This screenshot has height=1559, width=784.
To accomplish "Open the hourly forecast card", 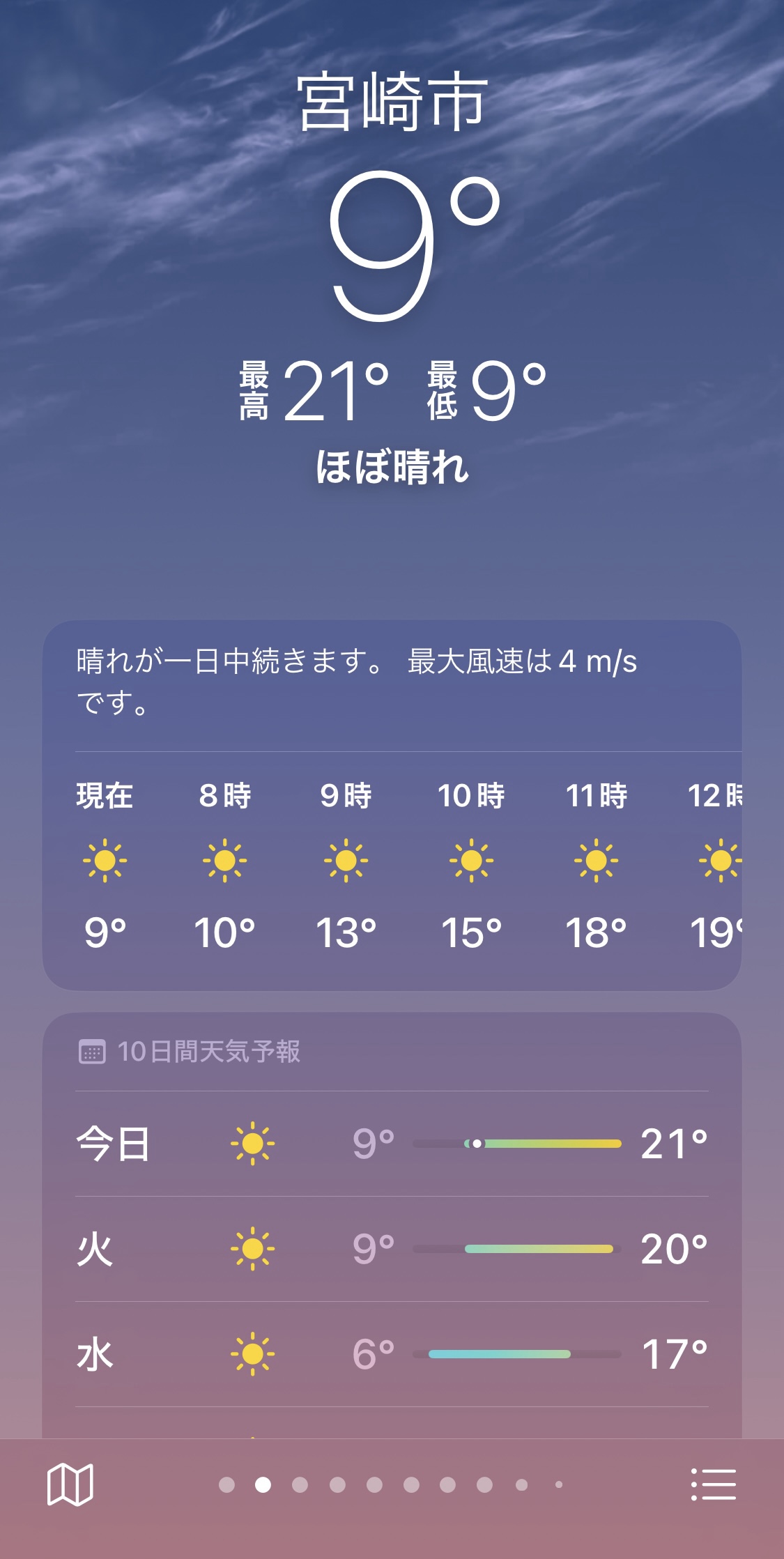I will click(x=392, y=864).
